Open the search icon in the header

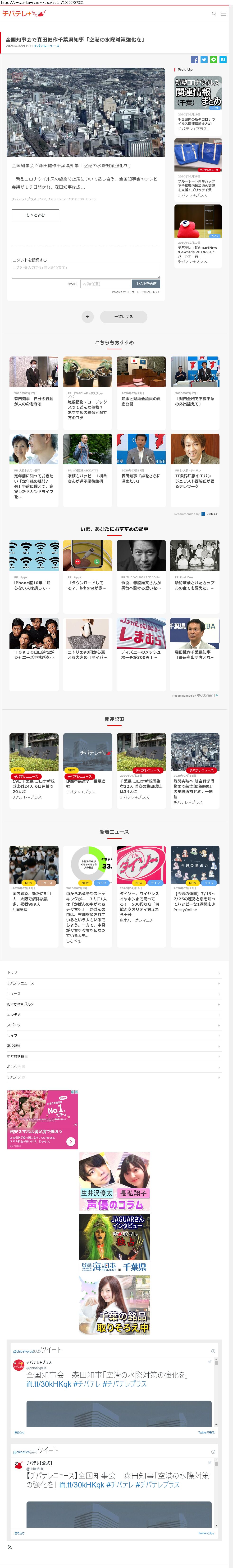pyautogui.click(x=214, y=13)
